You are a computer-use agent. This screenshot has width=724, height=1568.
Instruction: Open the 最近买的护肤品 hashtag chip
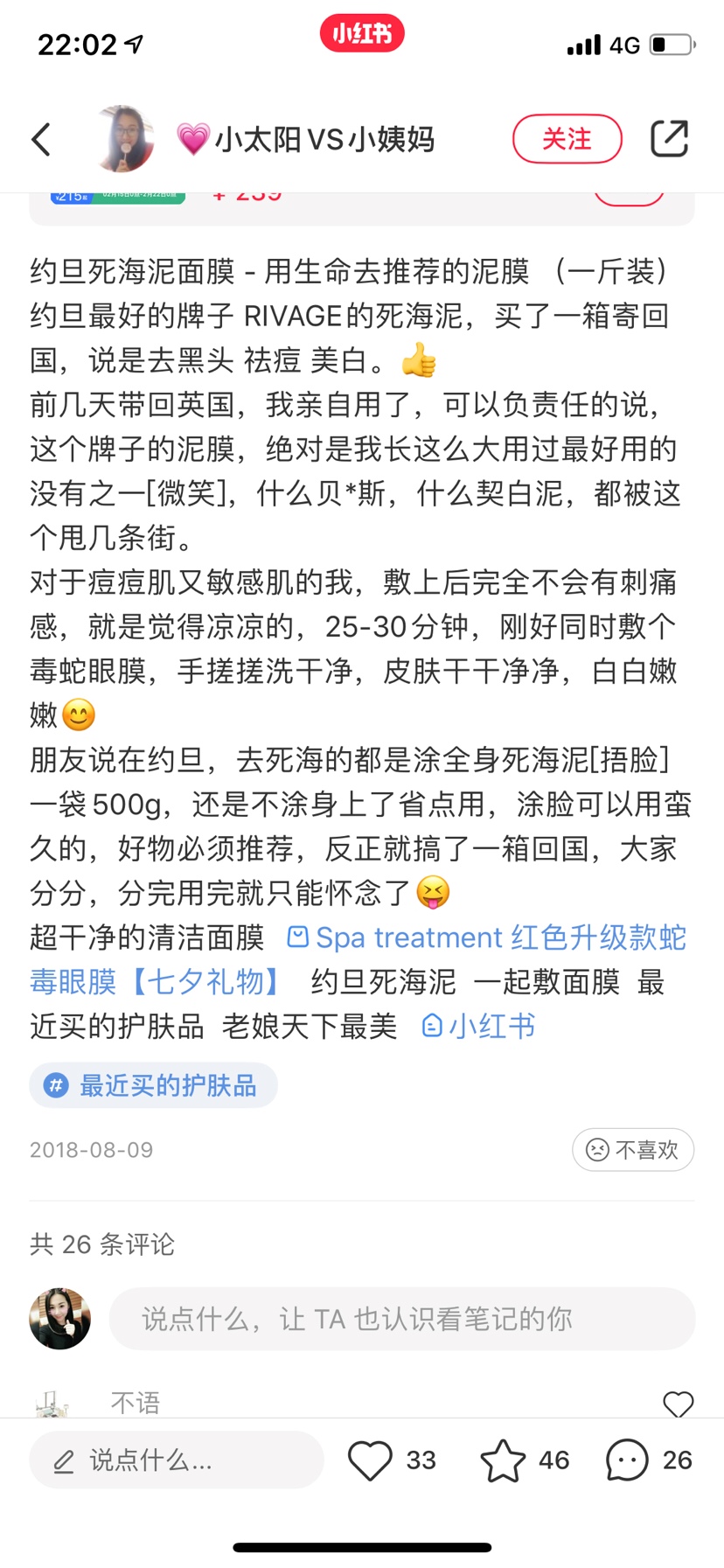154,1085
